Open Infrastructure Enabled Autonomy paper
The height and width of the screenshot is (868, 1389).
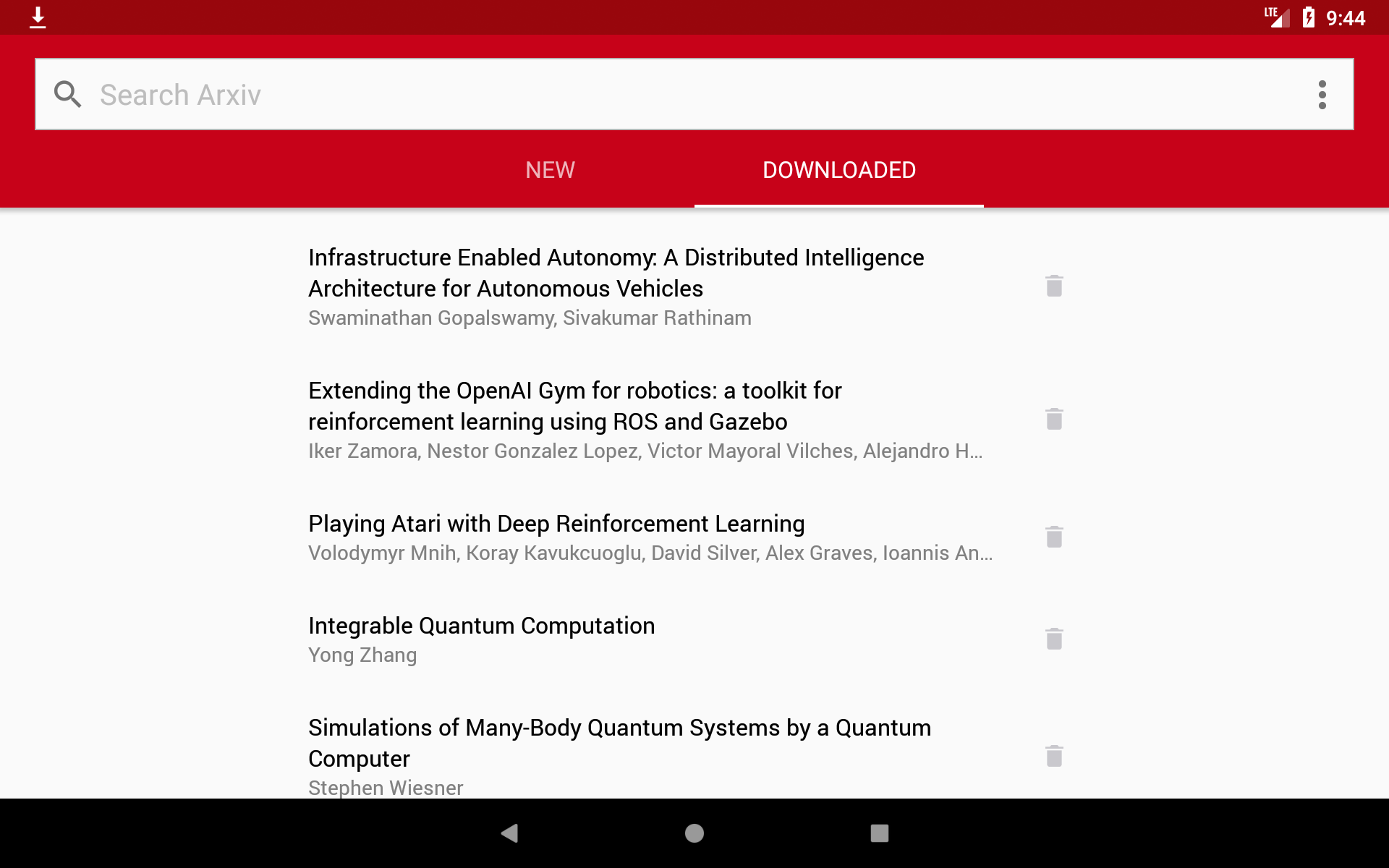click(651, 286)
